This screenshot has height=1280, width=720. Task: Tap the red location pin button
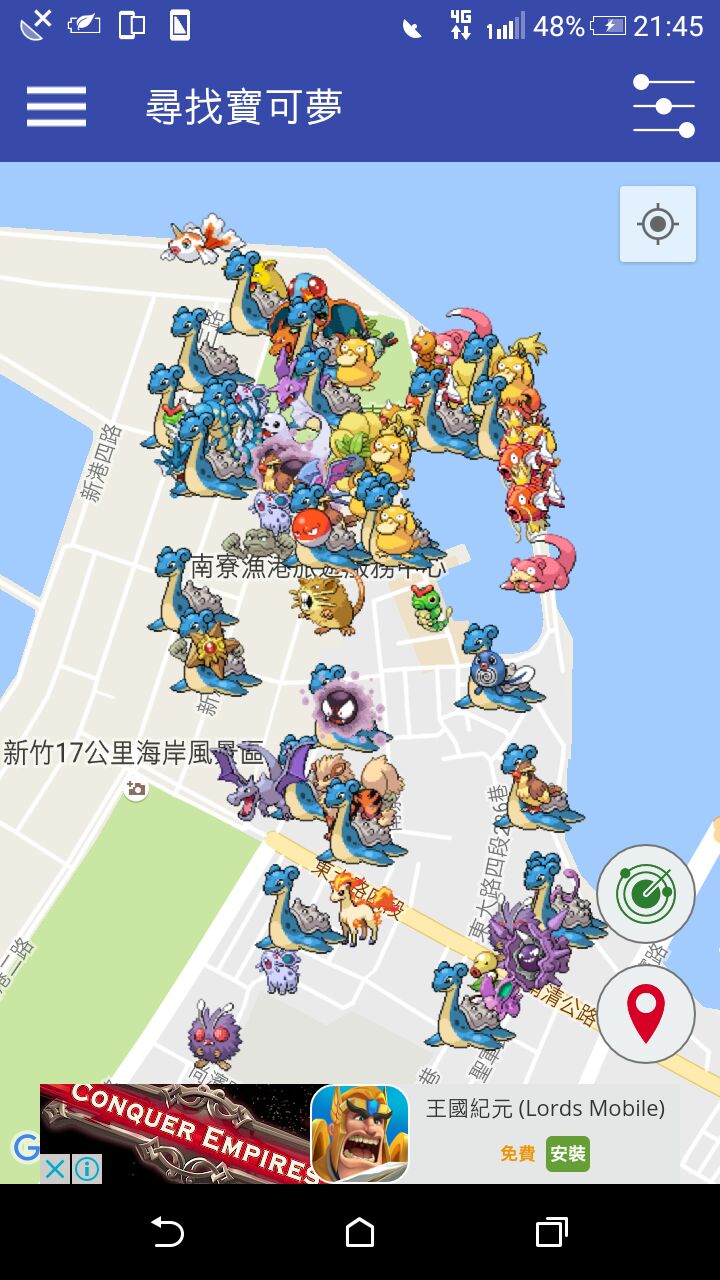646,1014
